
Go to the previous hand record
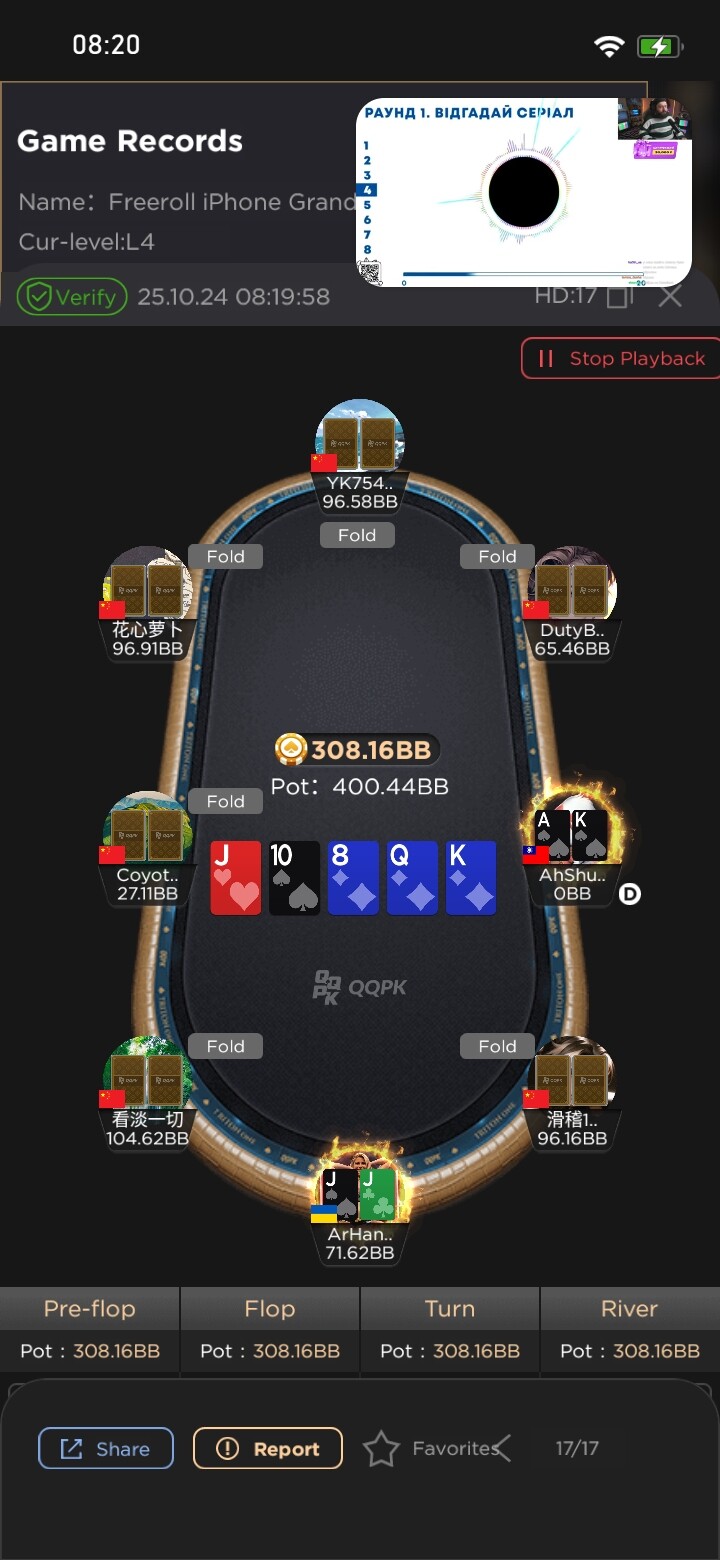(502, 1448)
